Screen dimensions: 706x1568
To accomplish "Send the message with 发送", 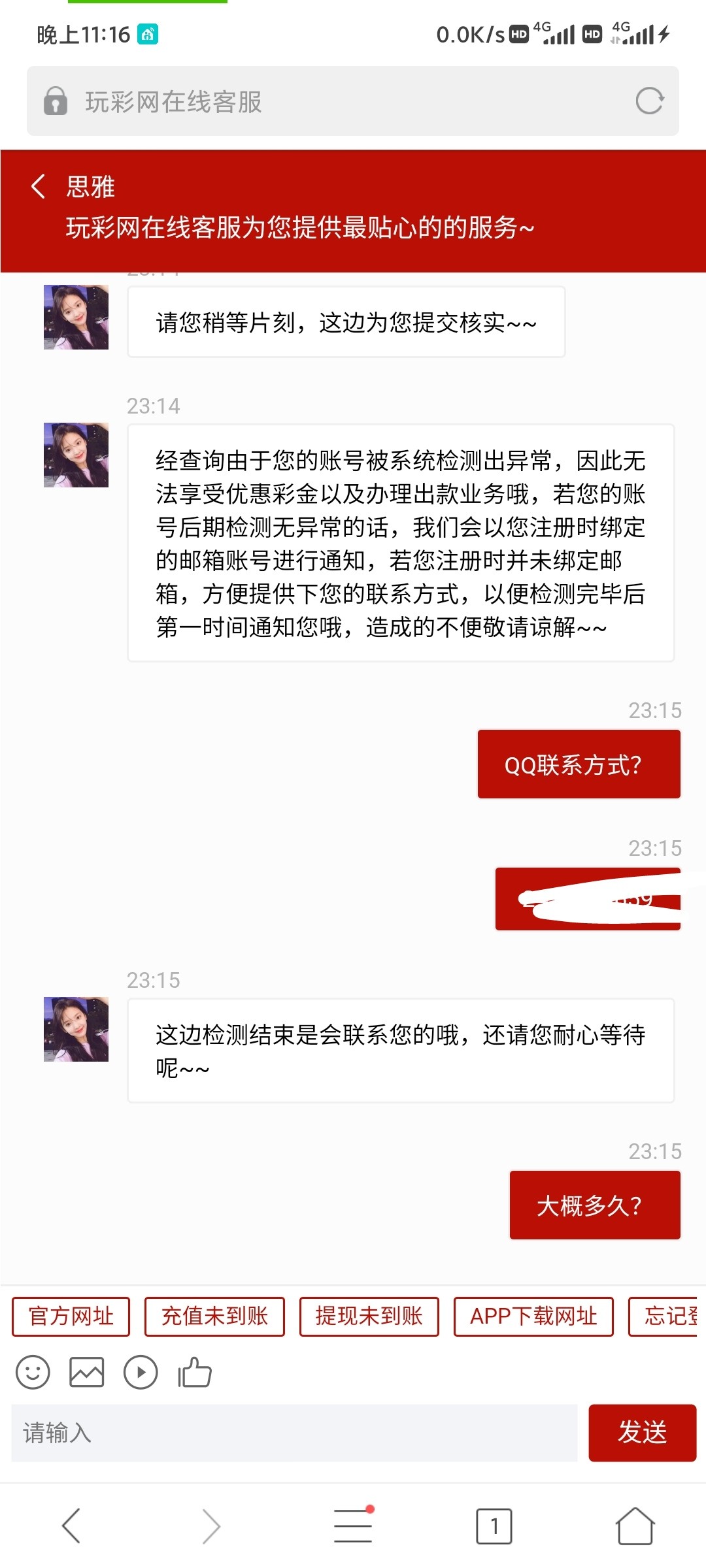I will click(642, 1433).
